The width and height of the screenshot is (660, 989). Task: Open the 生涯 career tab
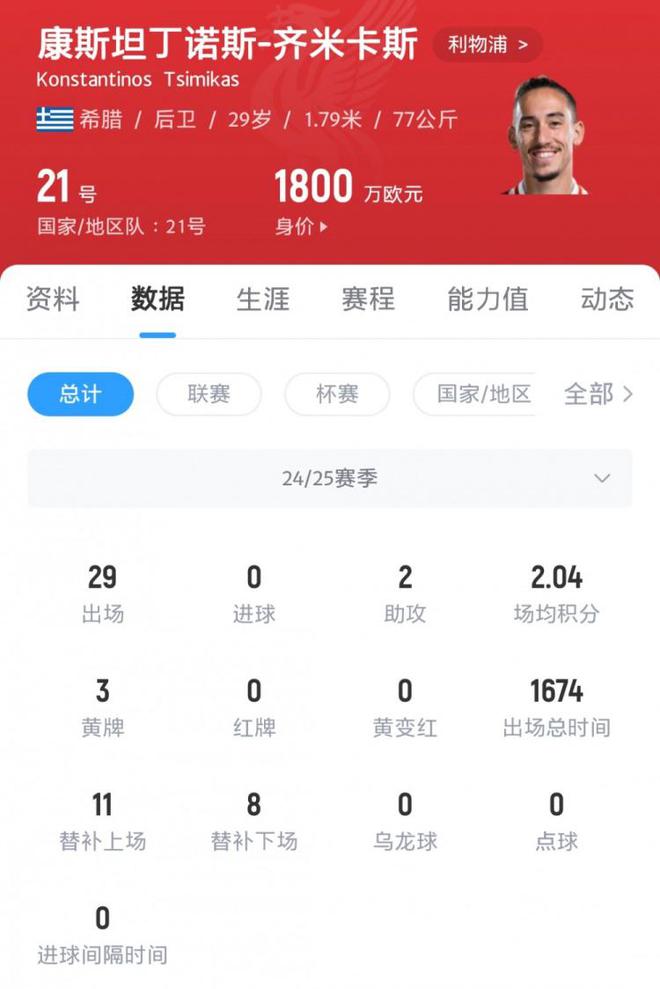(x=263, y=299)
